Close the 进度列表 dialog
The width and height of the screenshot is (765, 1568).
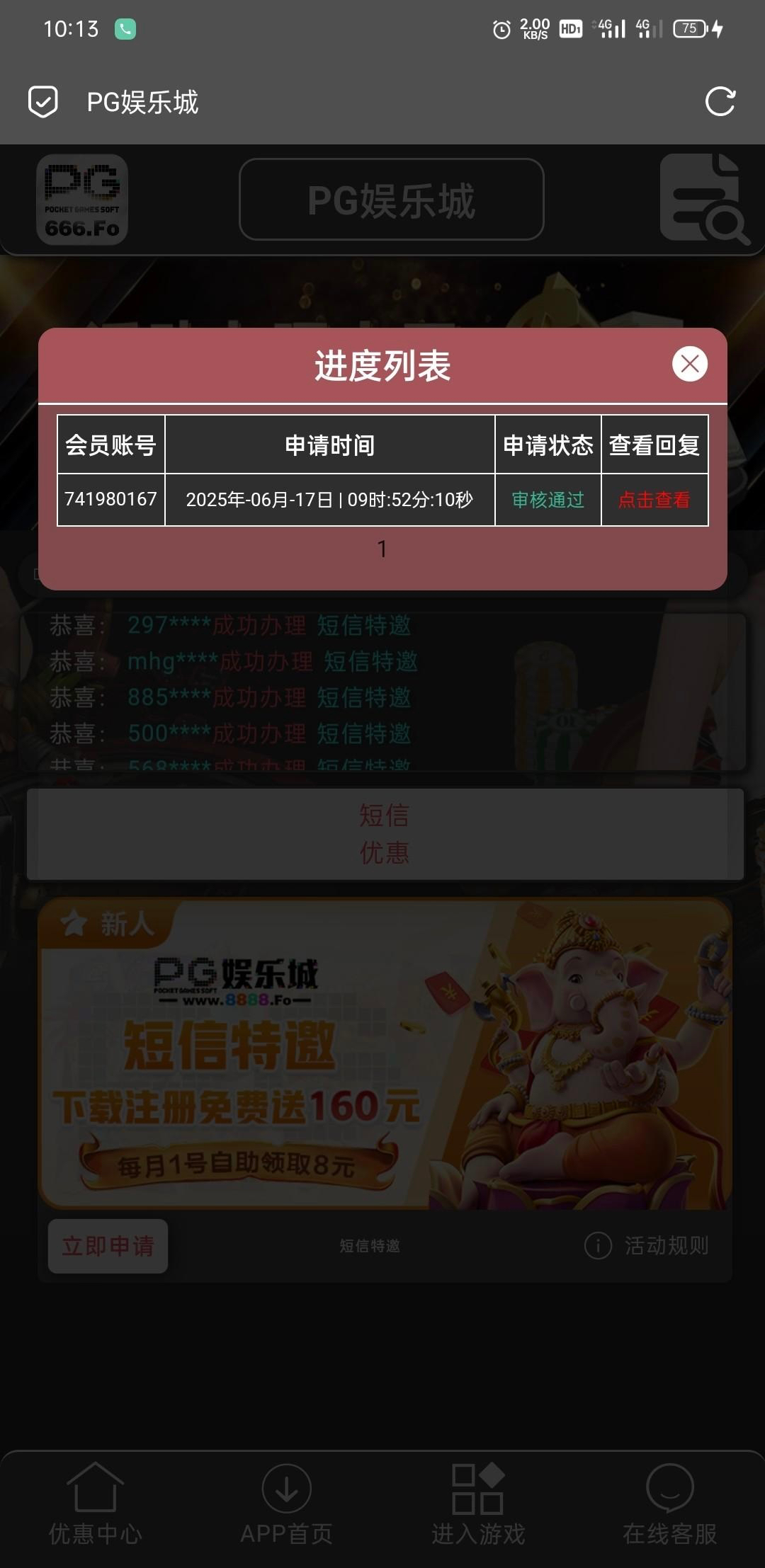[x=689, y=364]
